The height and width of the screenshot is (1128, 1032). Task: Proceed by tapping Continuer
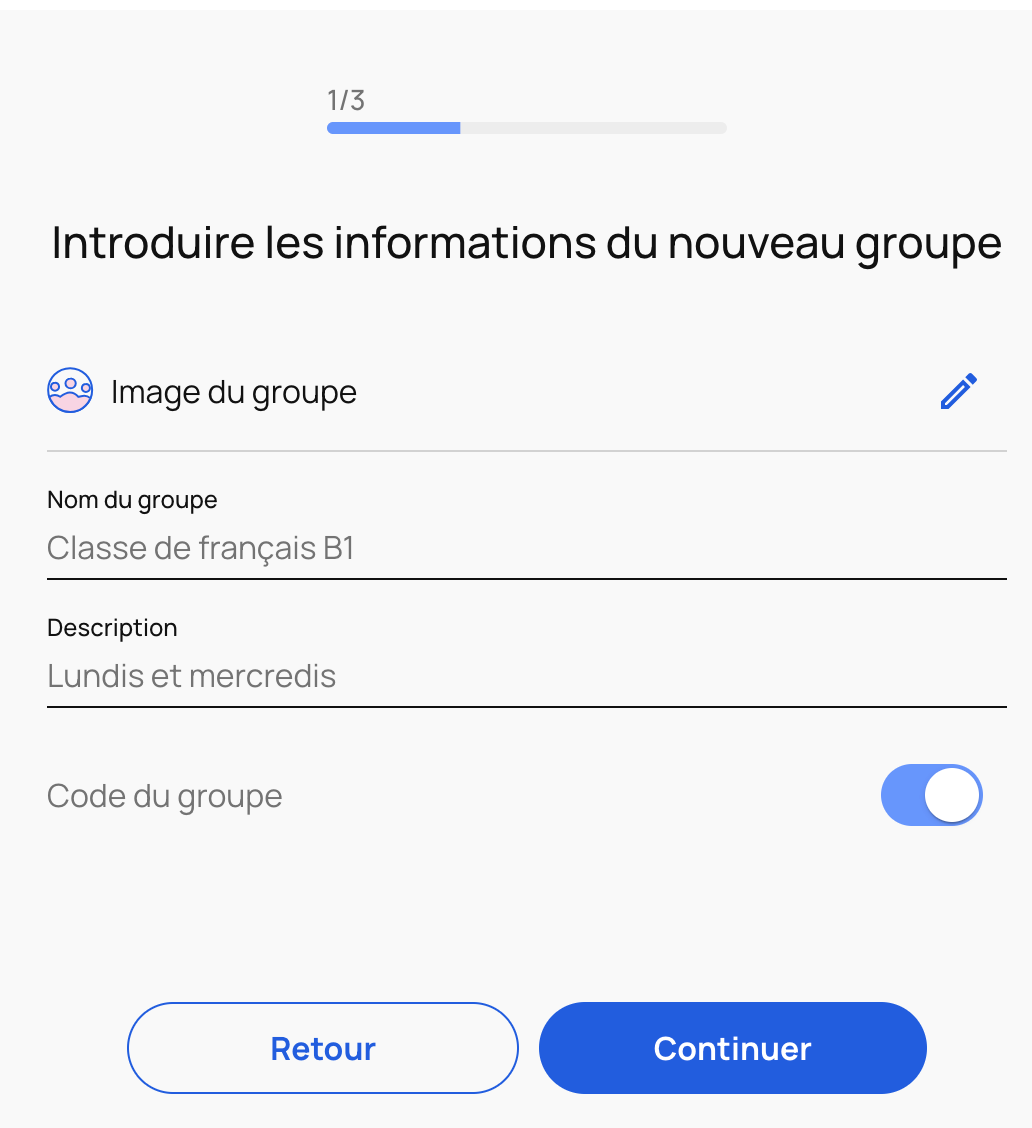click(x=732, y=1048)
